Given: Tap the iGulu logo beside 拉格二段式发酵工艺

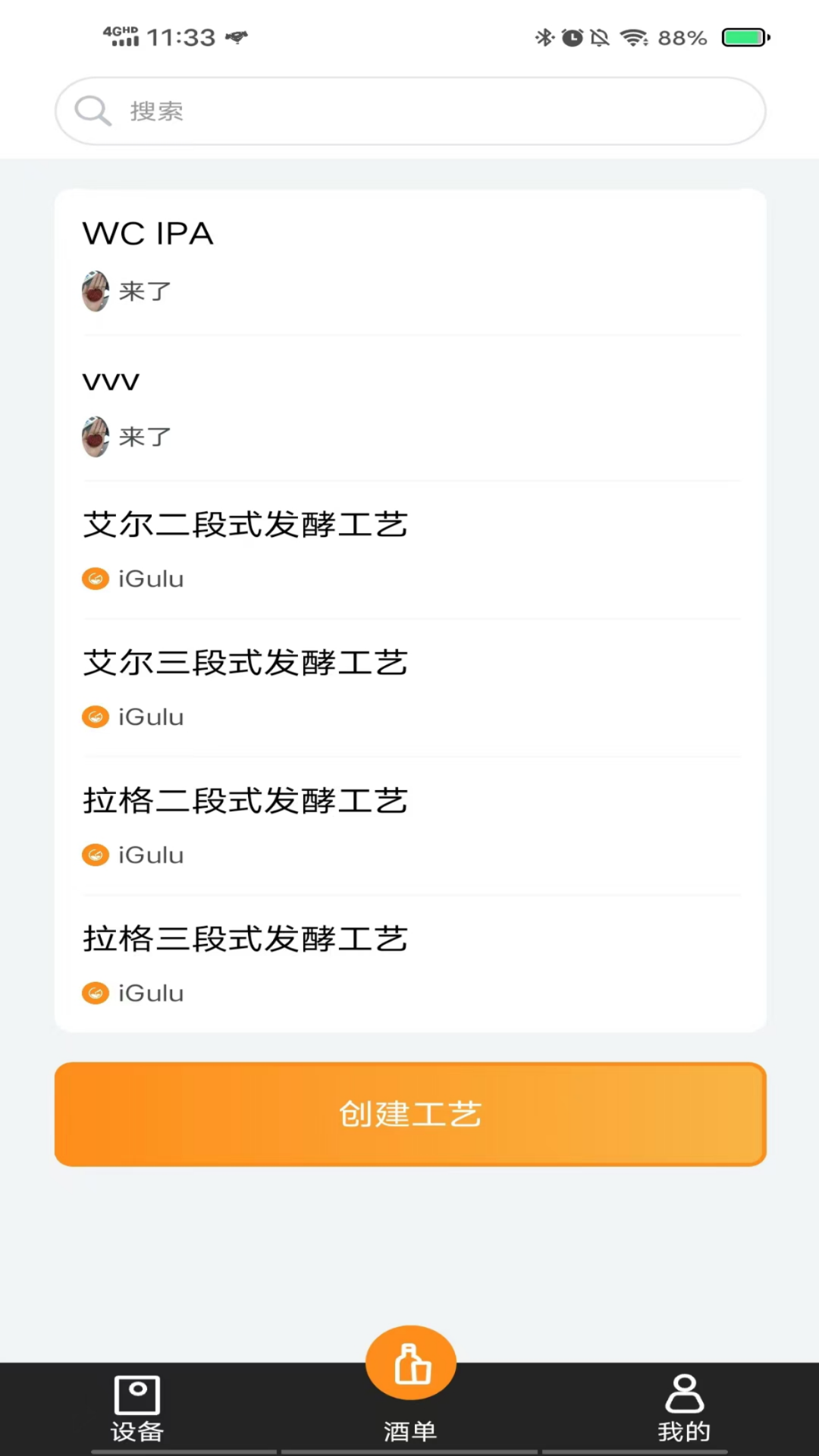Looking at the screenshot, I should click(96, 854).
